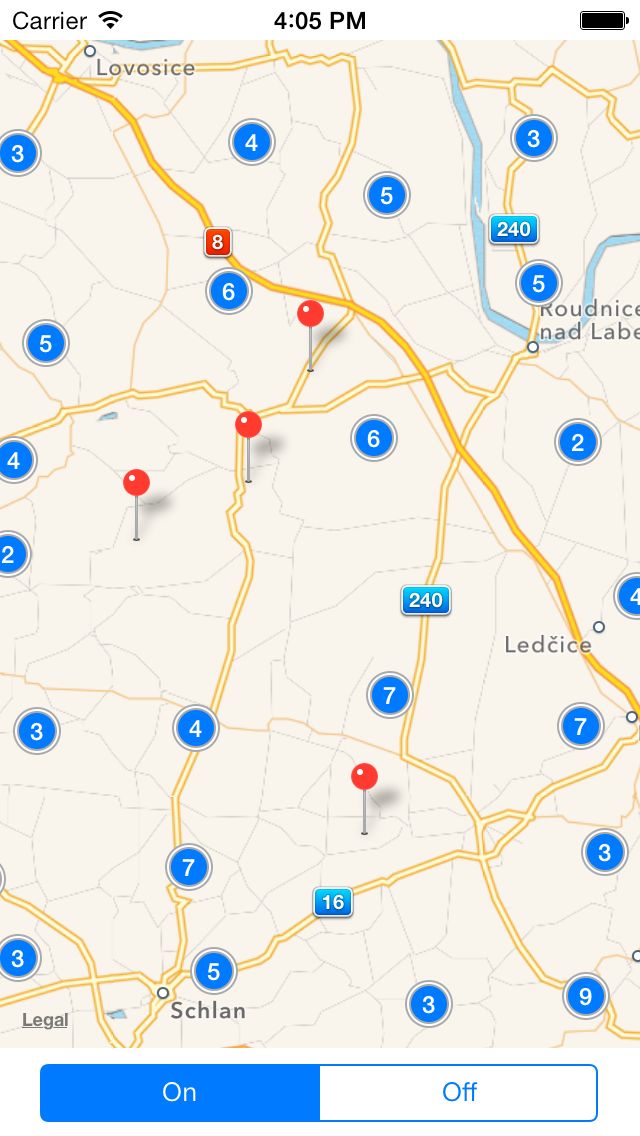Open the Legal link on the map
Viewport: 640px width, 1136px height.
[x=45, y=1020]
